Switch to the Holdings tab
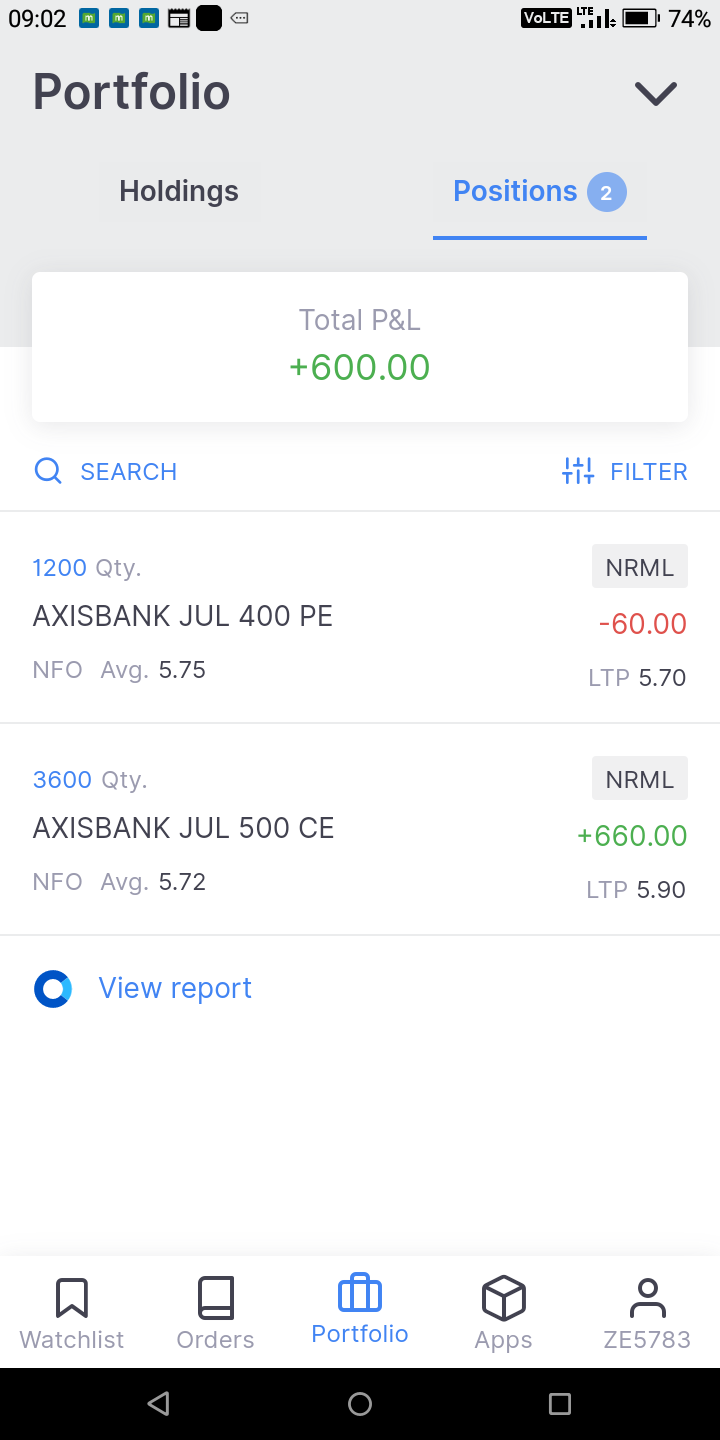 click(x=179, y=191)
